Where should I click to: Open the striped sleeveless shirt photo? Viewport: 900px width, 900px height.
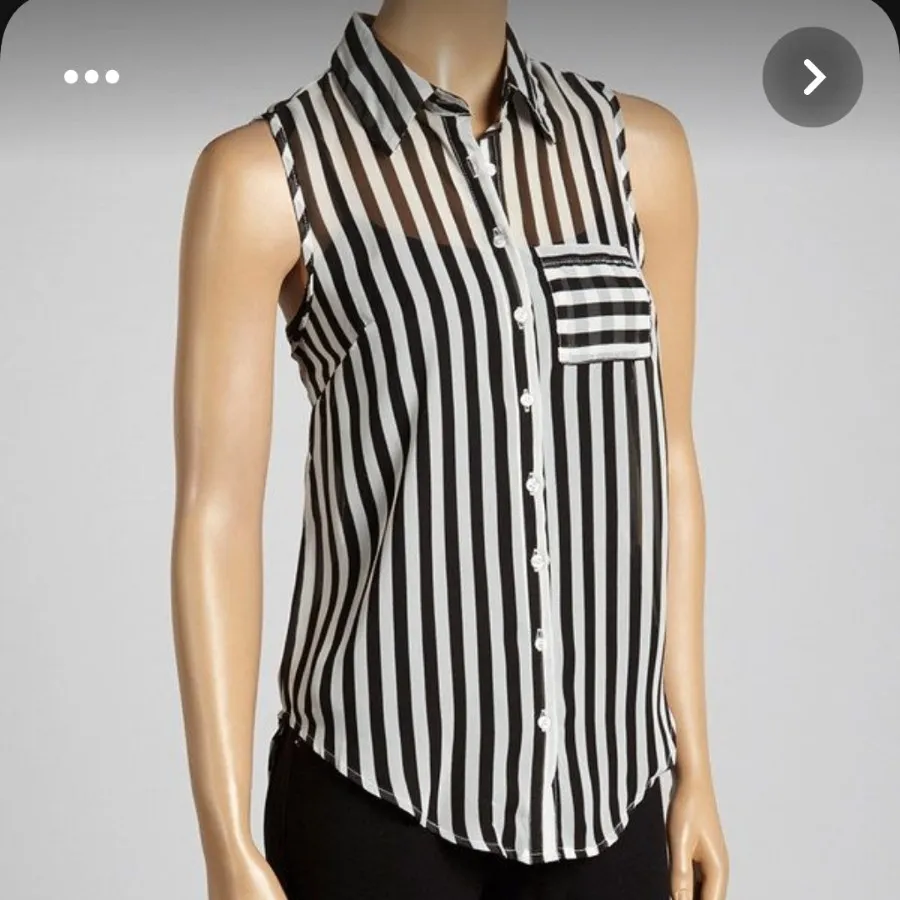(x=470, y=480)
